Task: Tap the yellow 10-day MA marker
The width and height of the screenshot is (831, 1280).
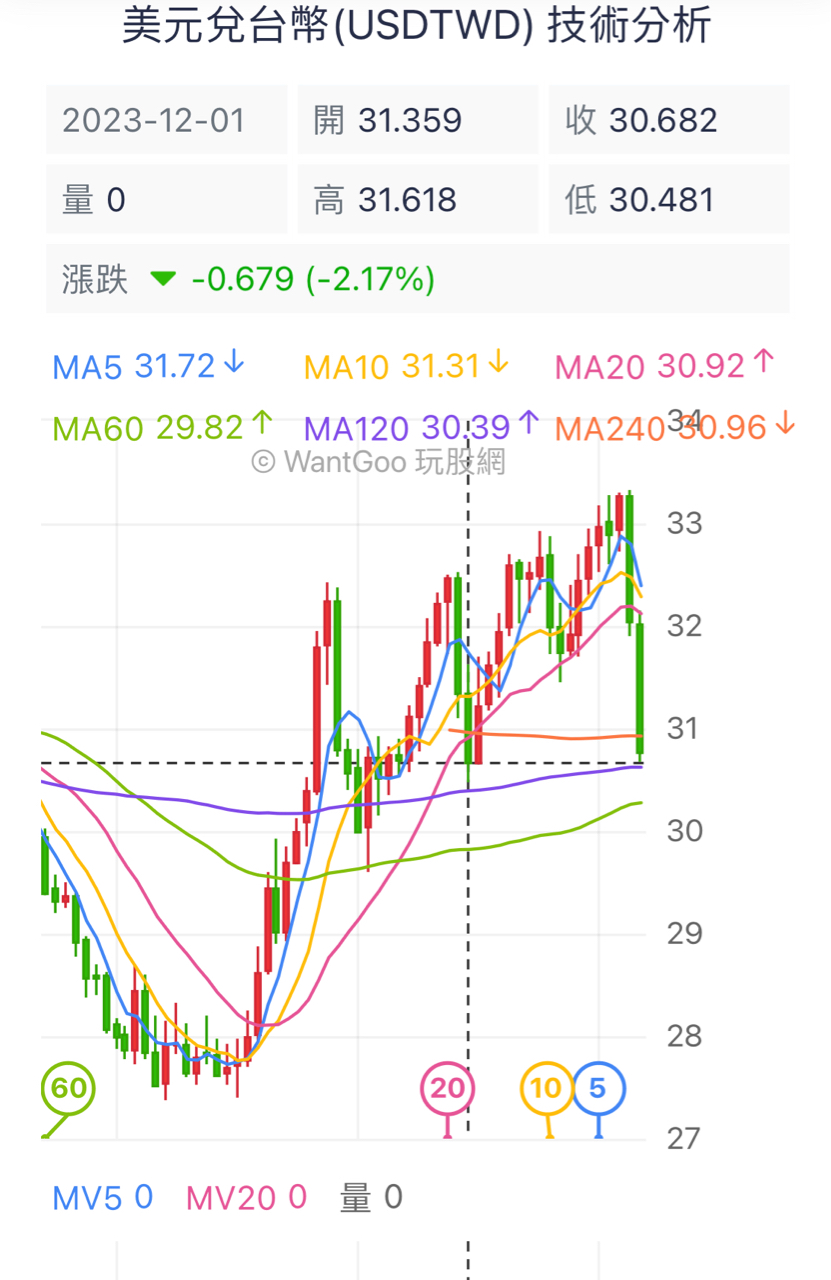Action: [546, 1087]
